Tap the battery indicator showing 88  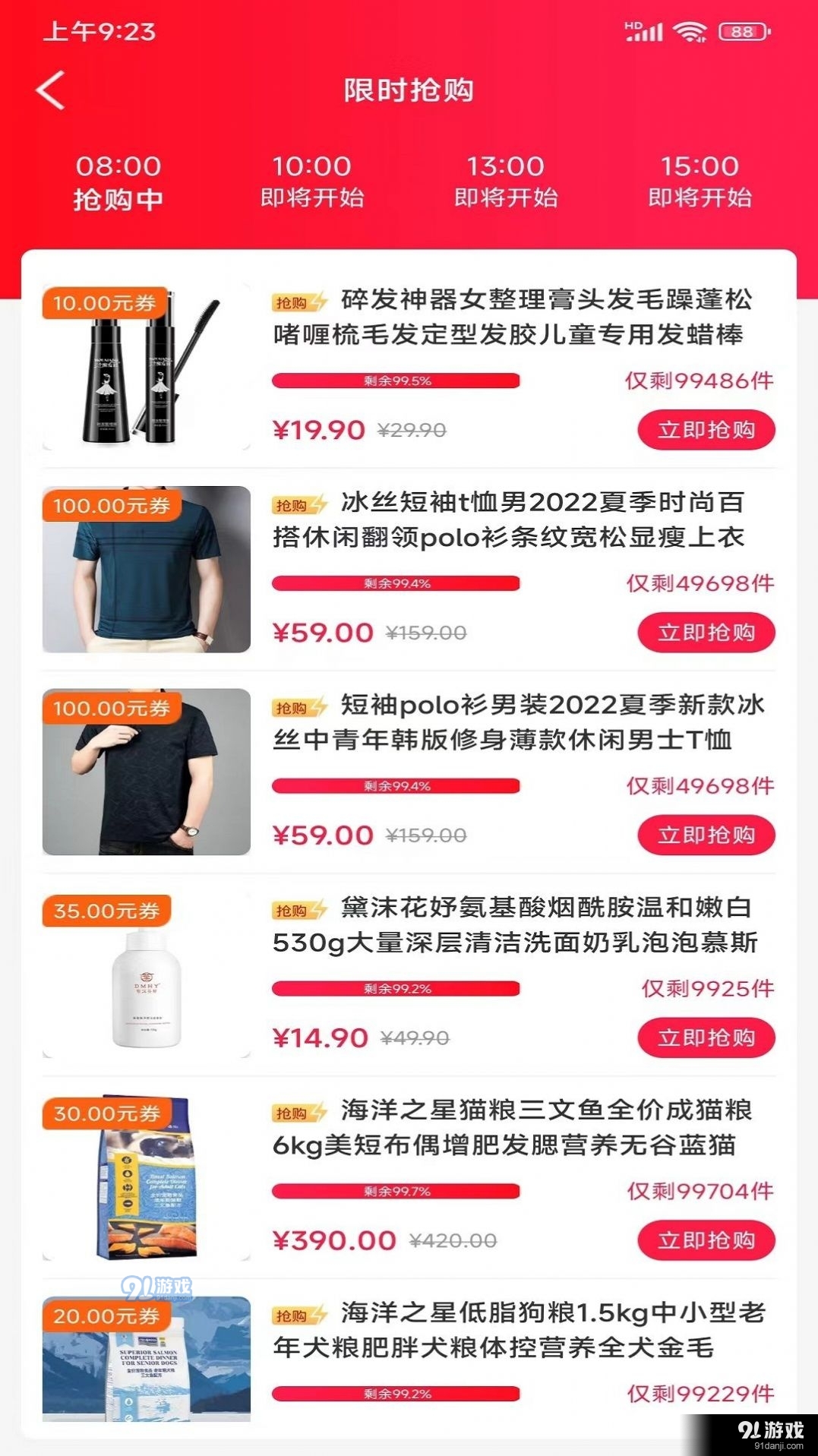click(741, 33)
